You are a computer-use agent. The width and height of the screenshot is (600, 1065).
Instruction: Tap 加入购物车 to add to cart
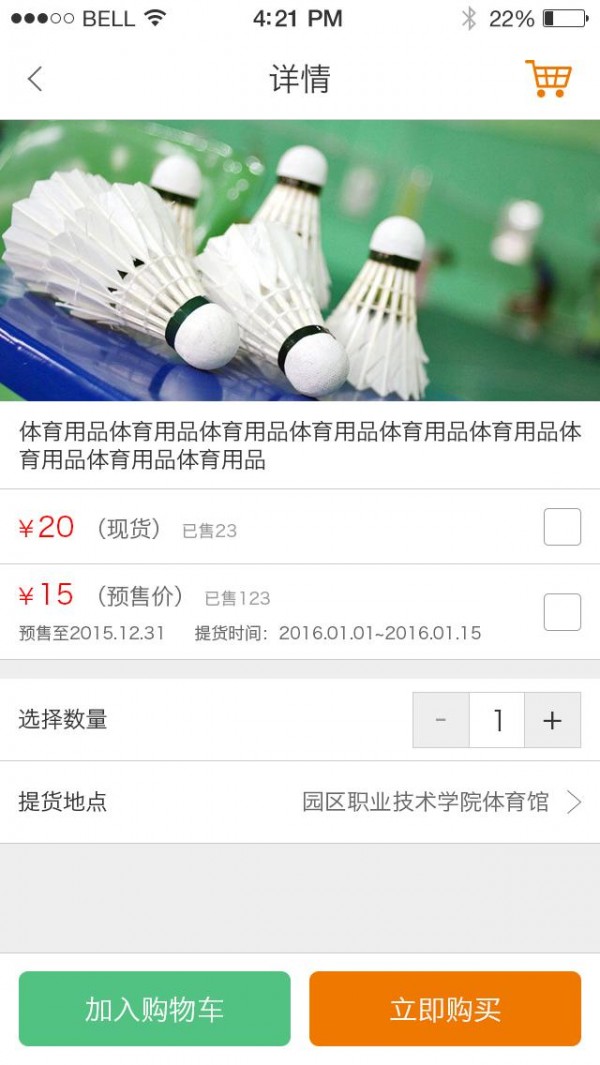(155, 1009)
